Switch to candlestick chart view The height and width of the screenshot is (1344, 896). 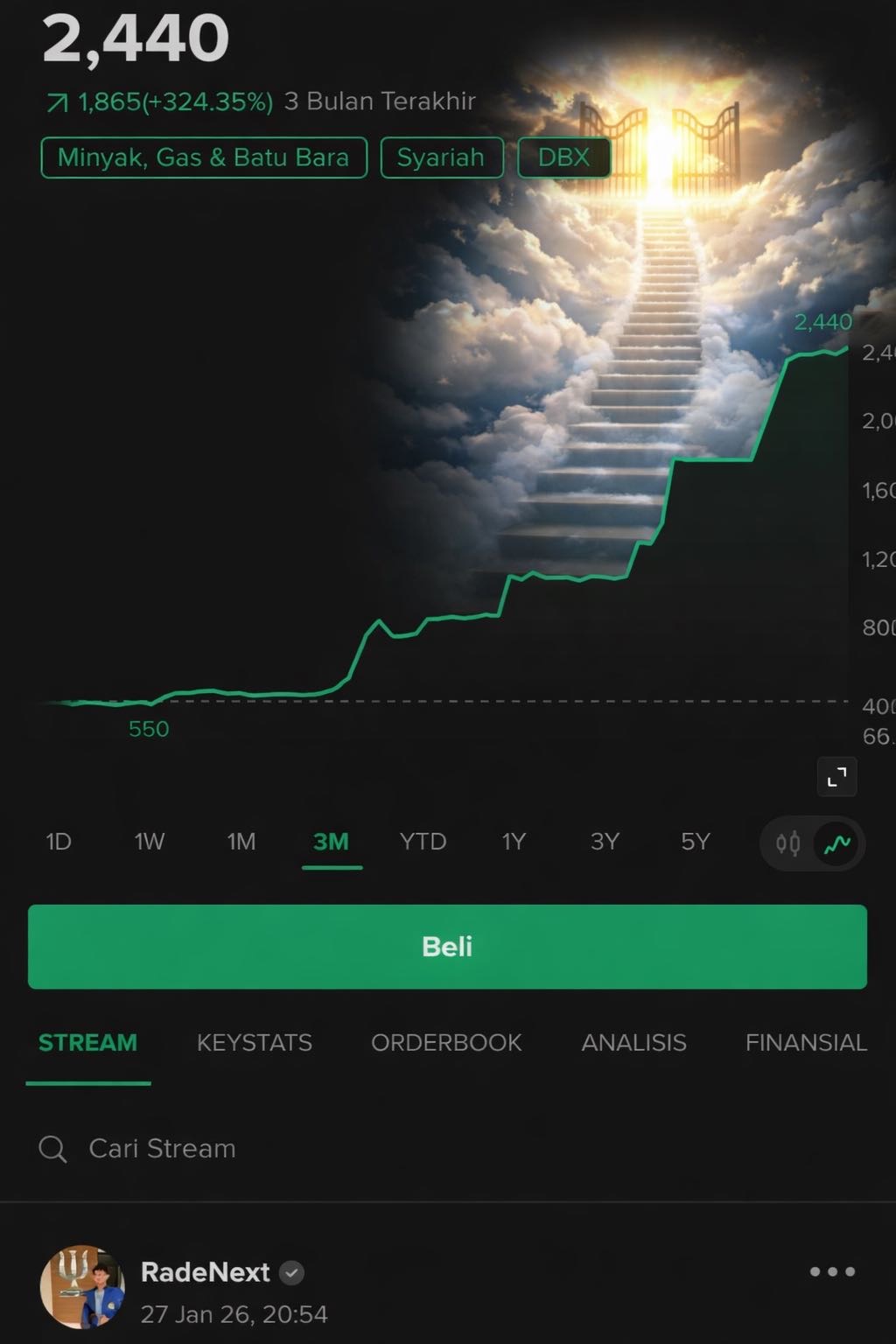tap(788, 843)
